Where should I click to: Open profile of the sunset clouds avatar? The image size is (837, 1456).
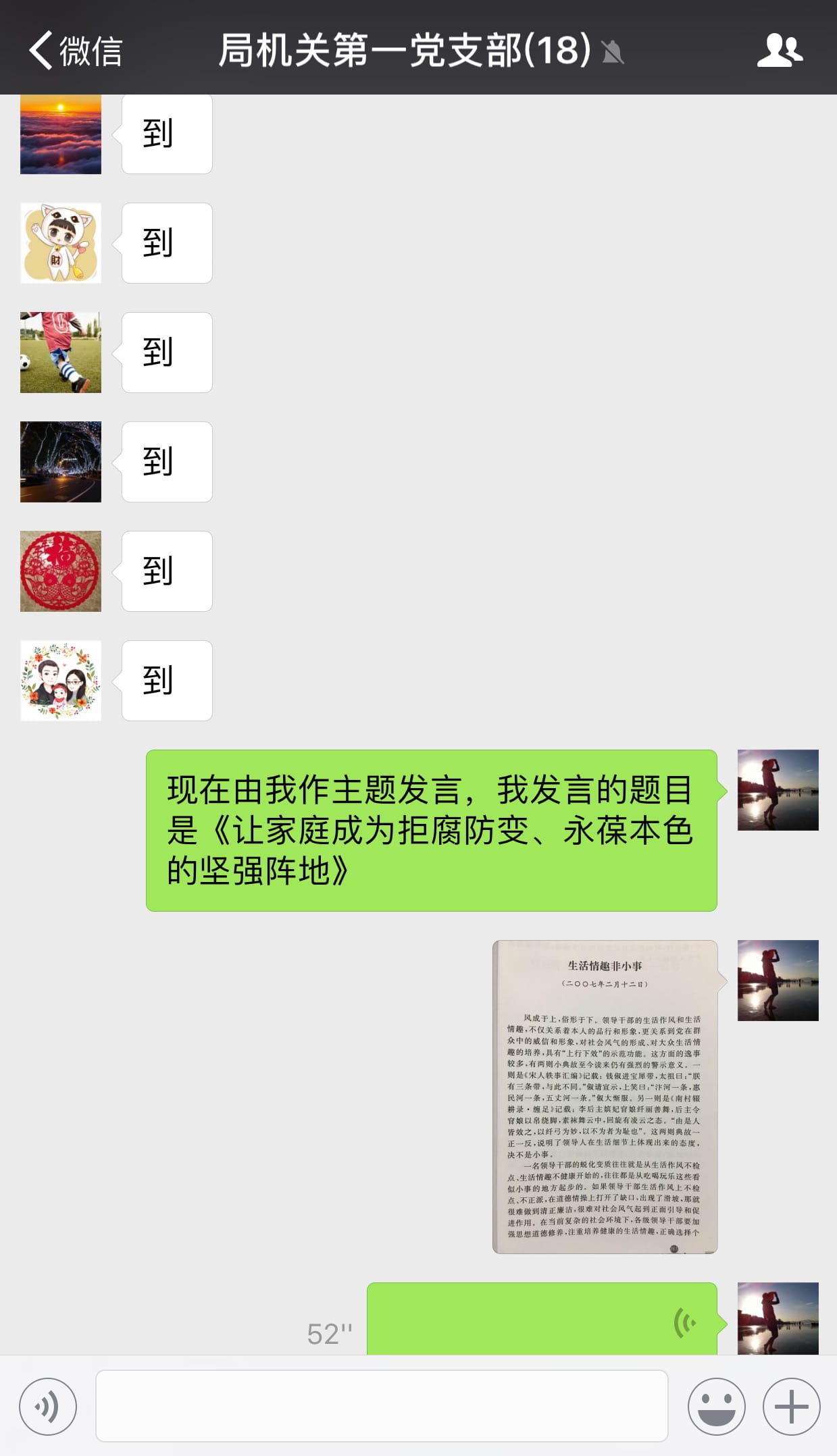tap(61, 134)
